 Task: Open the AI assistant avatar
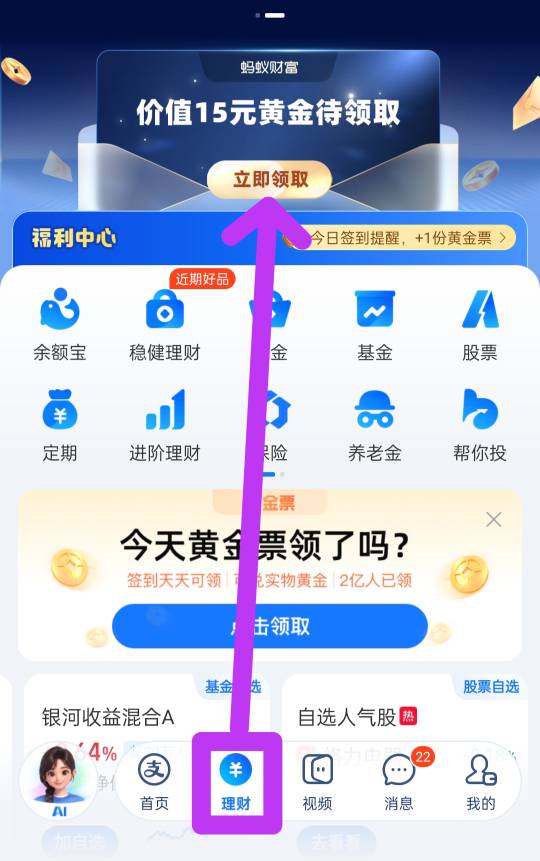pyautogui.click(x=58, y=779)
